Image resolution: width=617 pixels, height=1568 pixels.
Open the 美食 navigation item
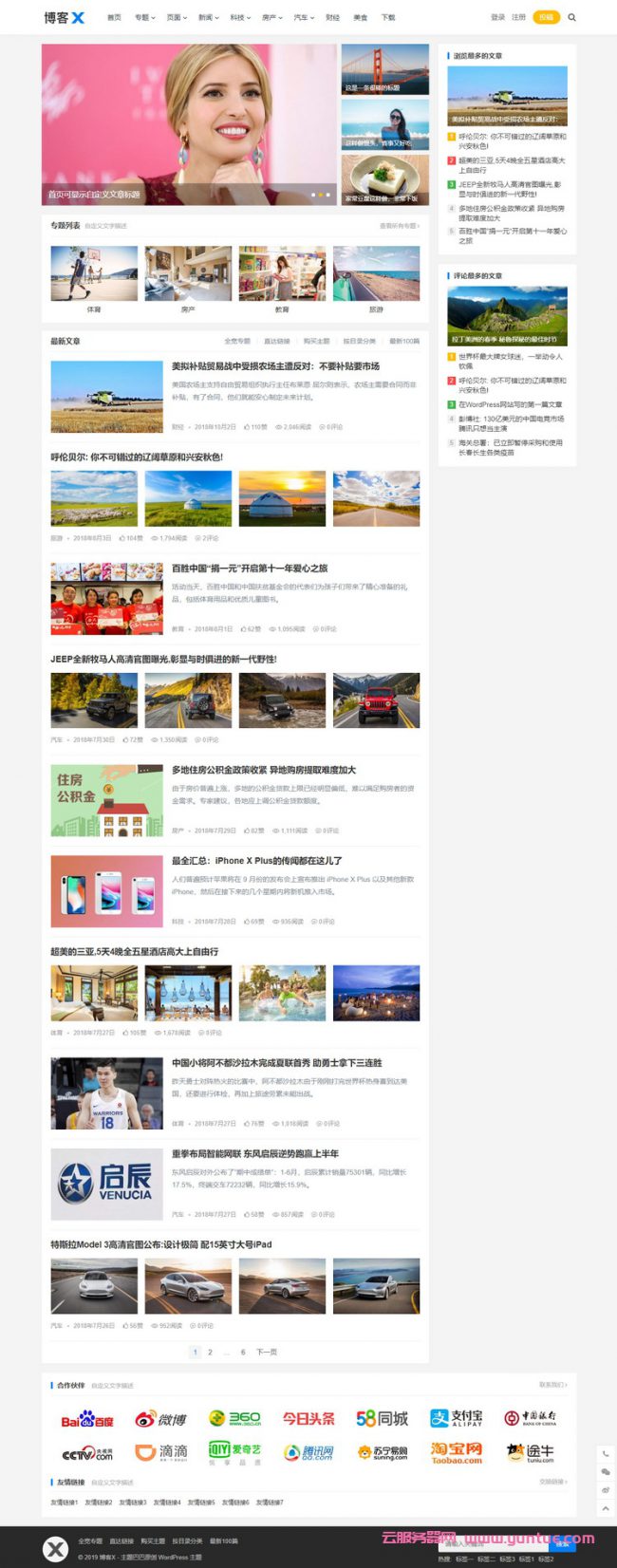[360, 17]
